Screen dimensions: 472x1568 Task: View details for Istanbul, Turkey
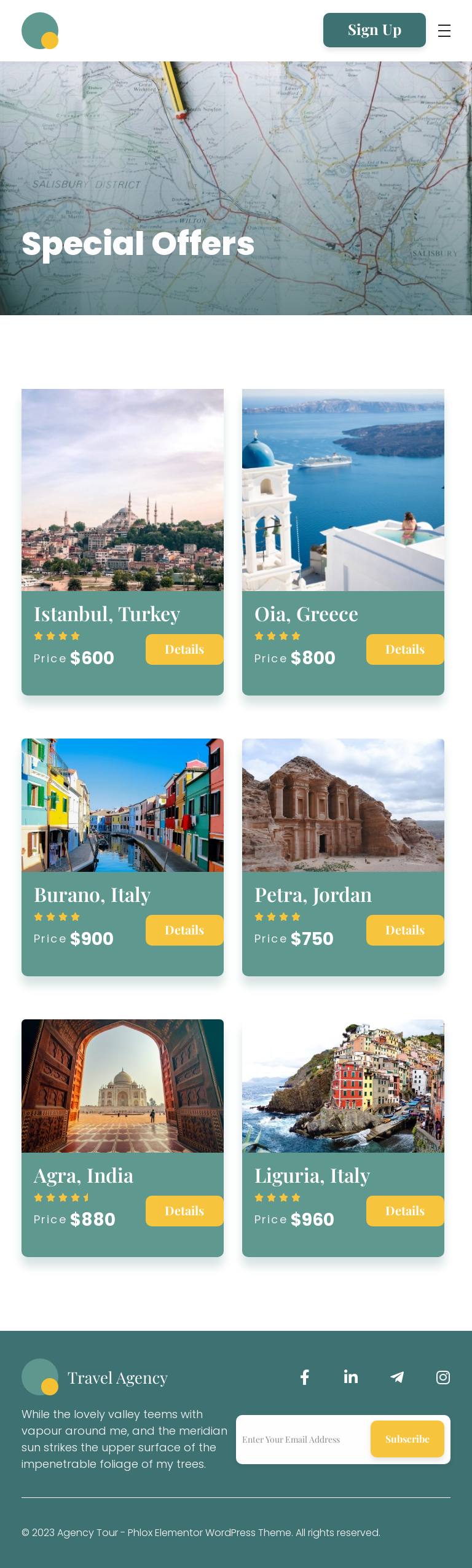pos(184,649)
